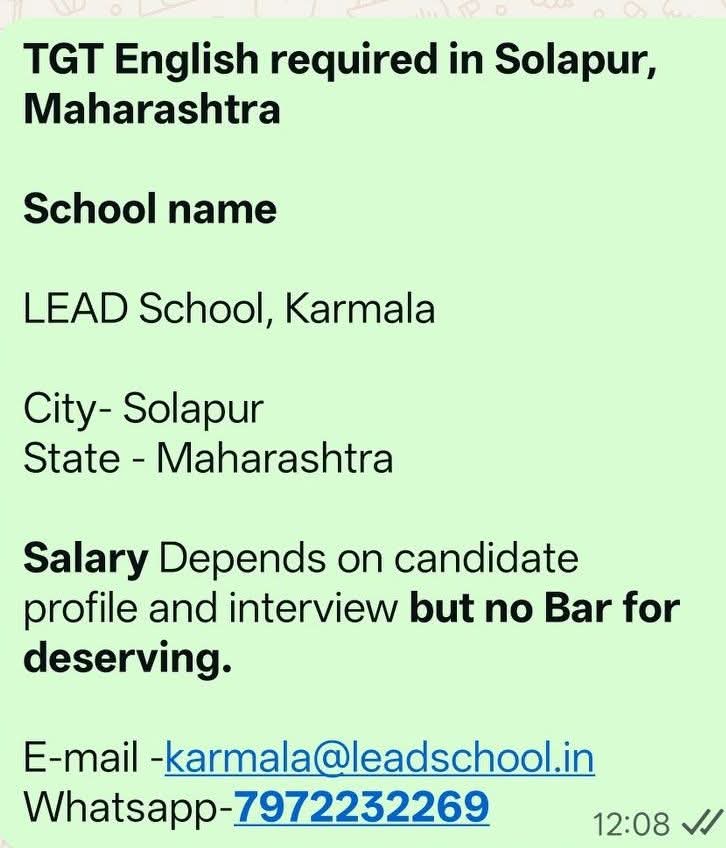This screenshot has width=726, height=848.
Task: Tap the WhatsApp number 7972232269 link
Action: (x=361, y=805)
